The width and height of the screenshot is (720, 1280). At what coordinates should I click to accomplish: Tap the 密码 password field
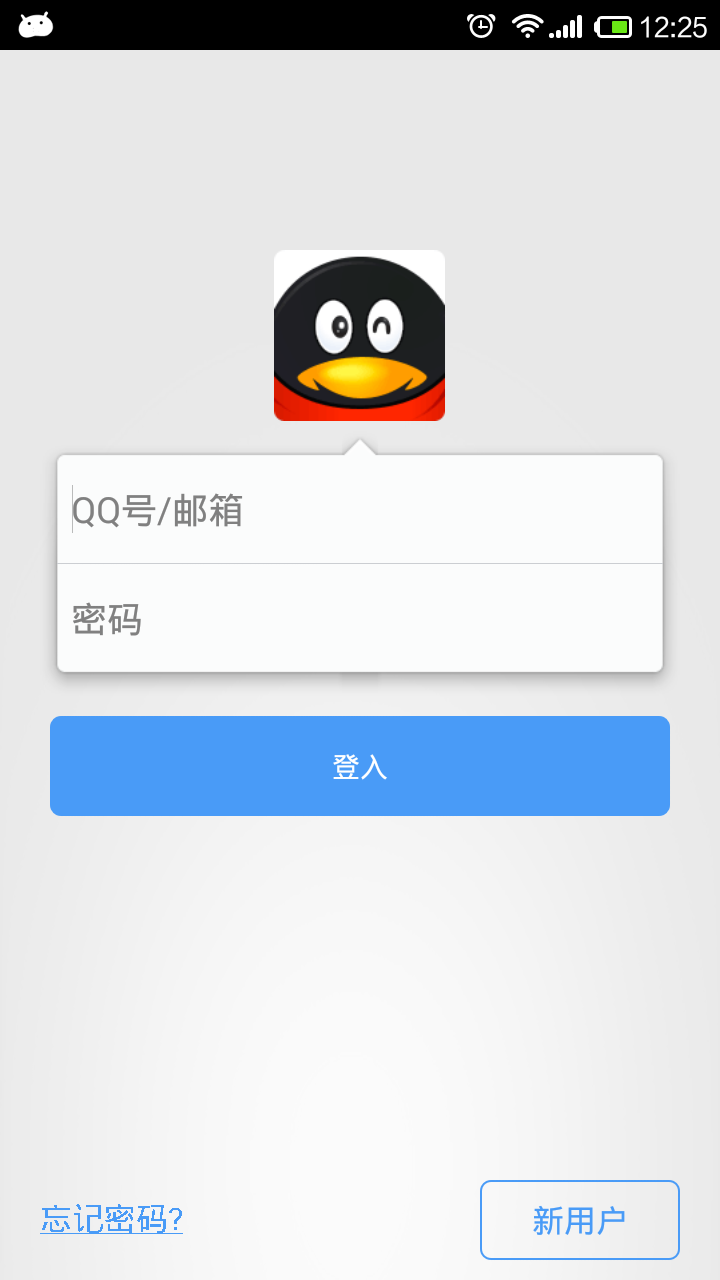tap(360, 619)
